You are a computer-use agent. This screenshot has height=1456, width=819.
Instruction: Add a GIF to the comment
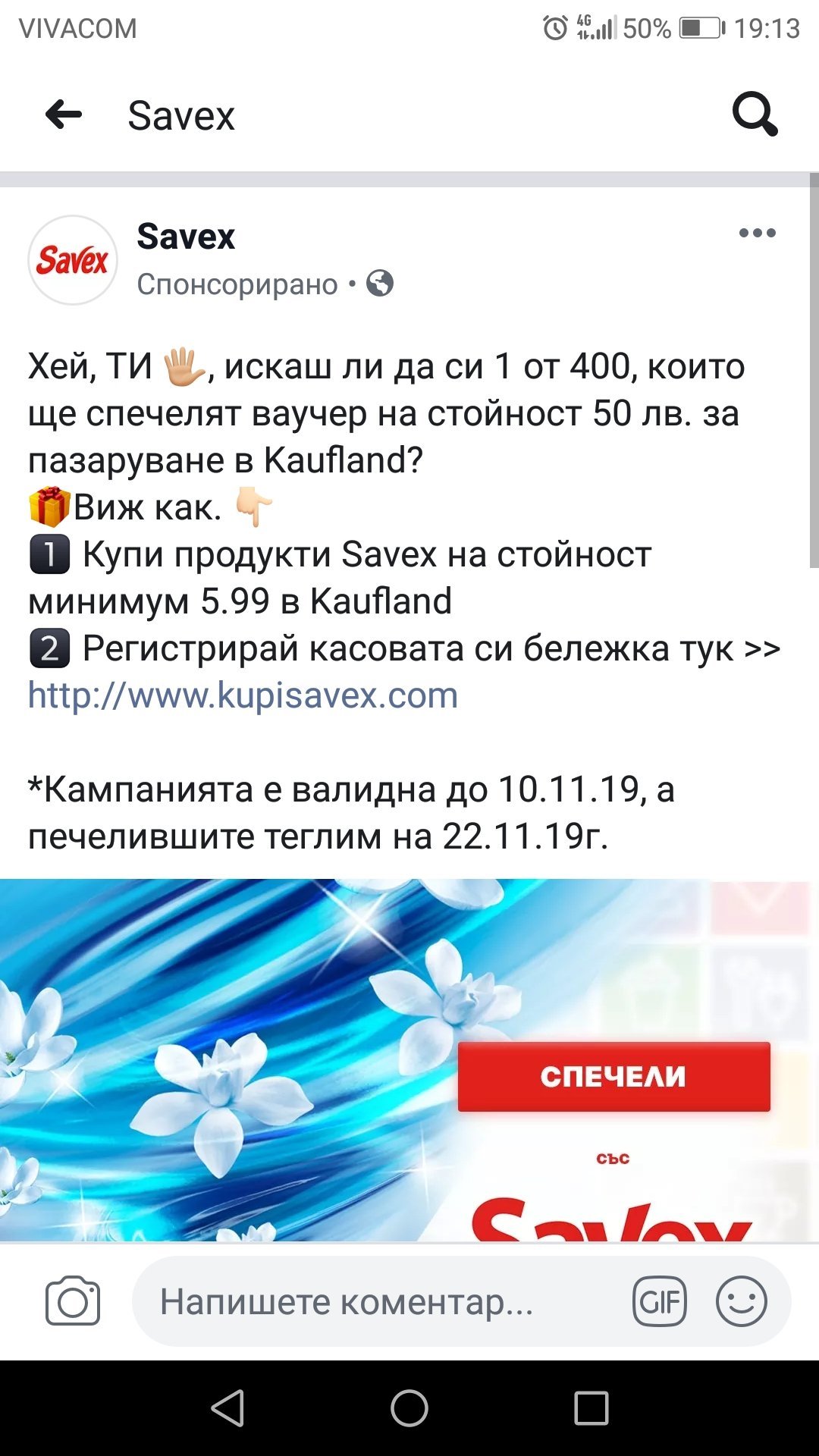[x=659, y=1302]
